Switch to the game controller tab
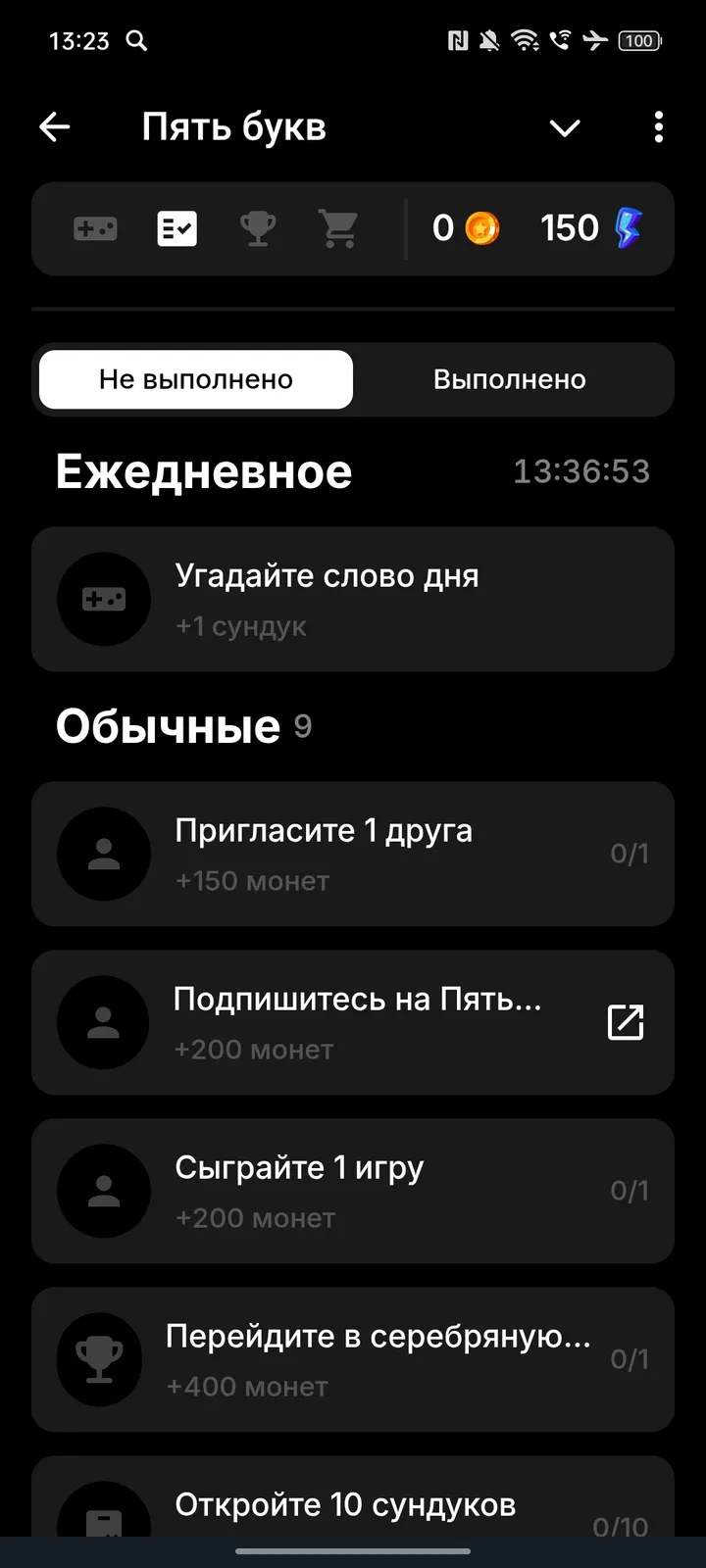 95,229
